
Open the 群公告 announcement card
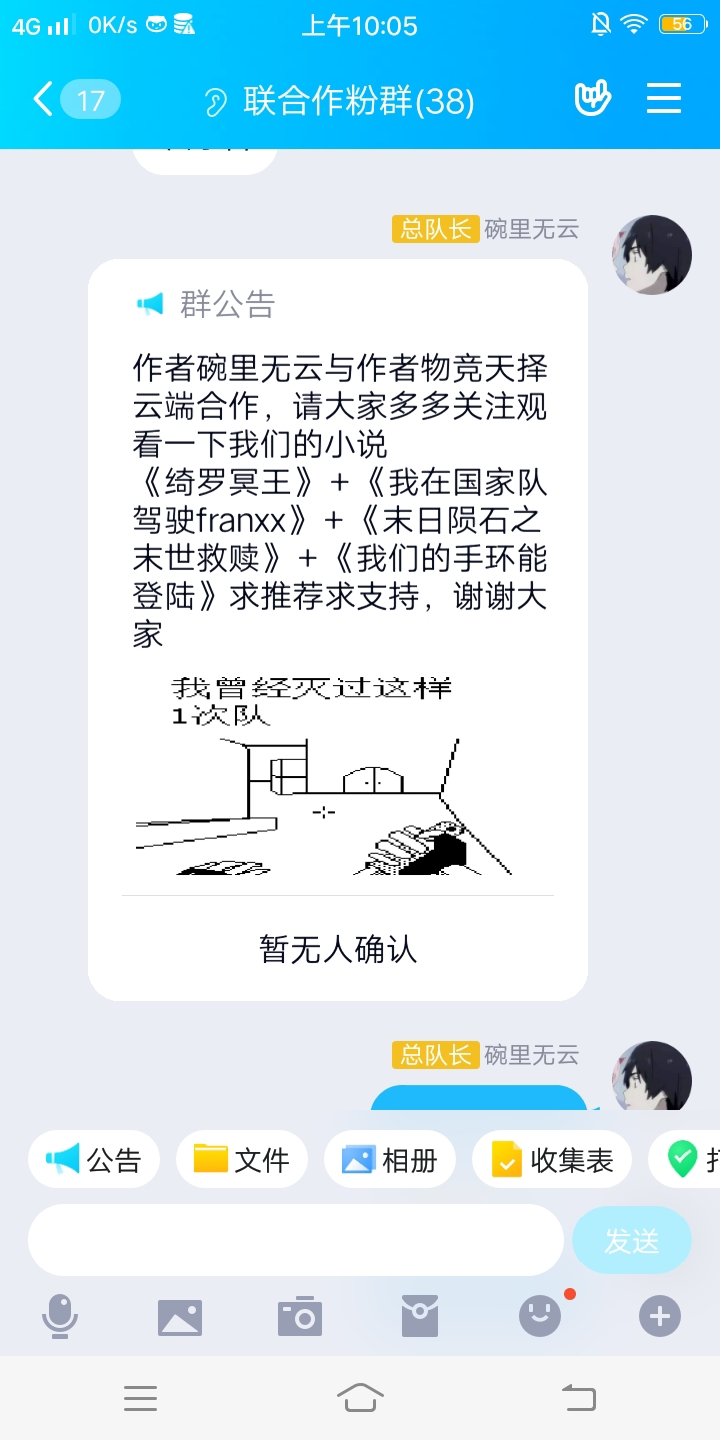tap(338, 630)
